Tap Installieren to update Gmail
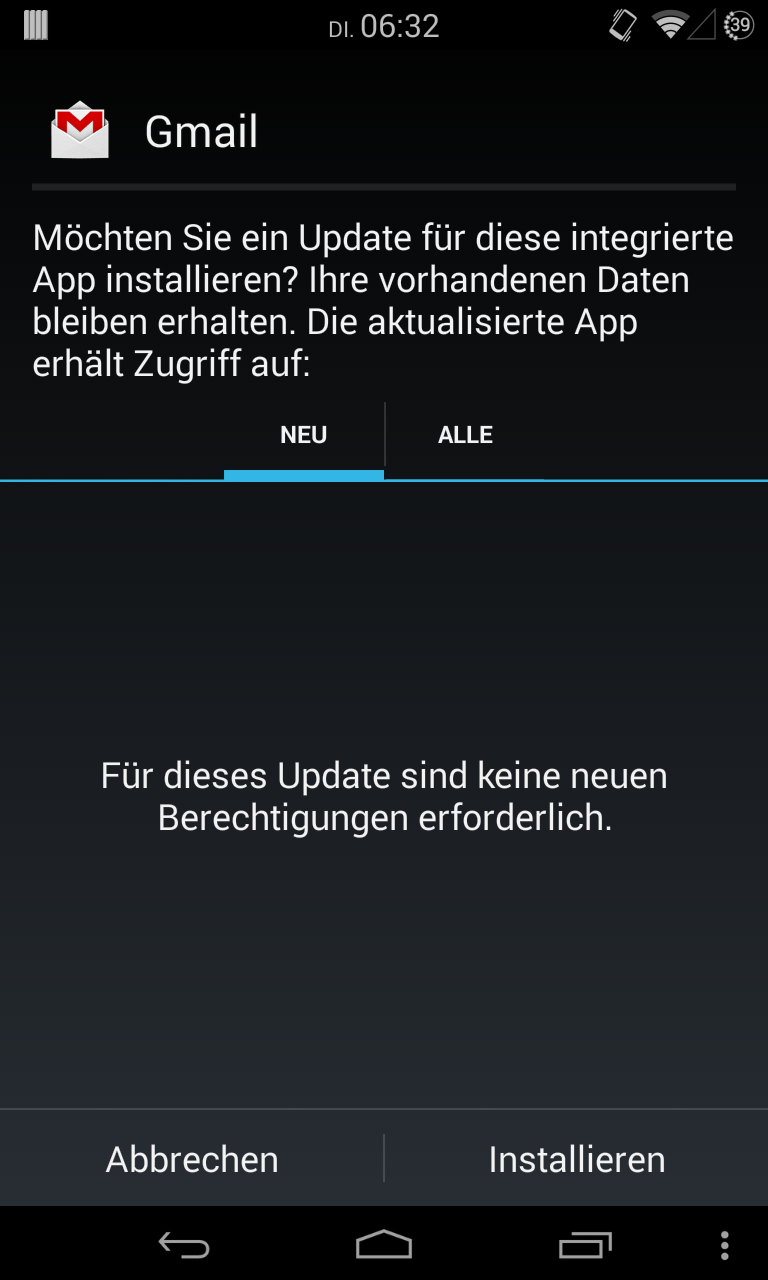 576,1159
